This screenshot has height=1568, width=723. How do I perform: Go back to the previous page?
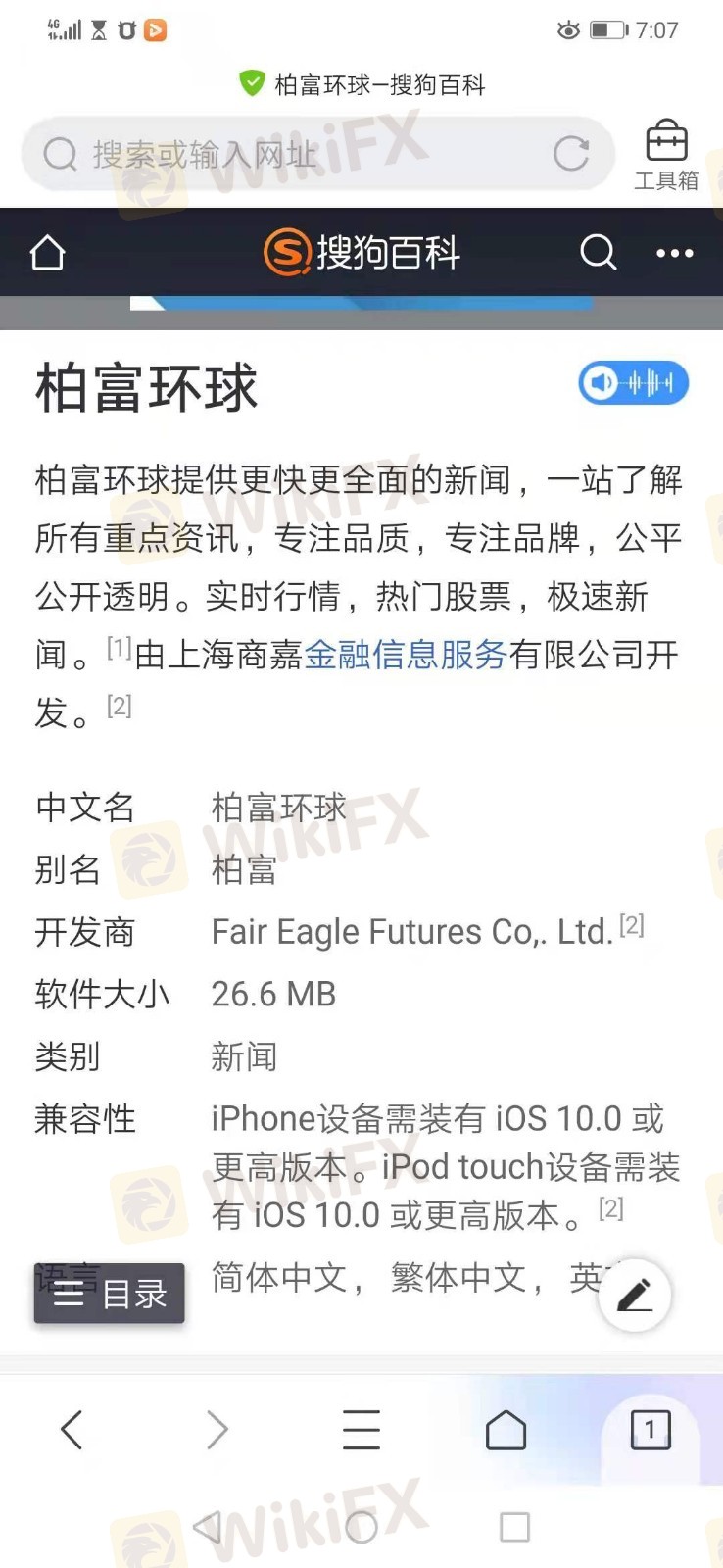[x=72, y=1430]
